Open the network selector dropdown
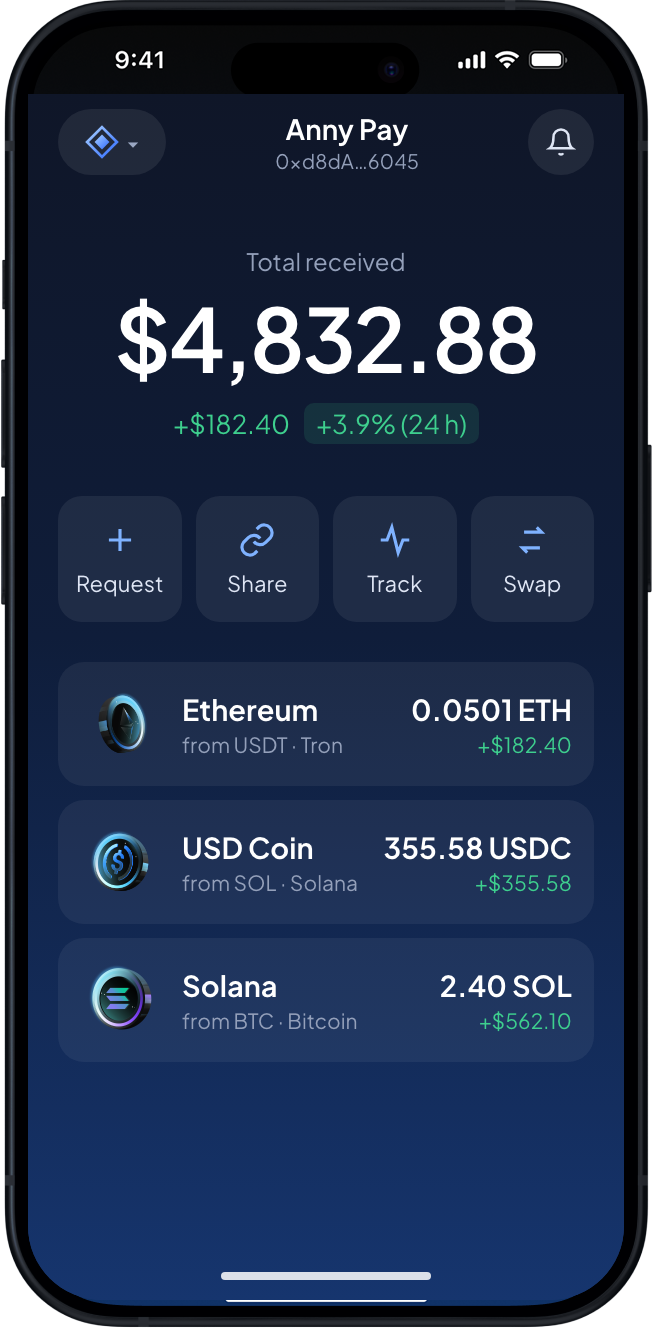Image resolution: width=652 pixels, height=1328 pixels. coord(112,143)
